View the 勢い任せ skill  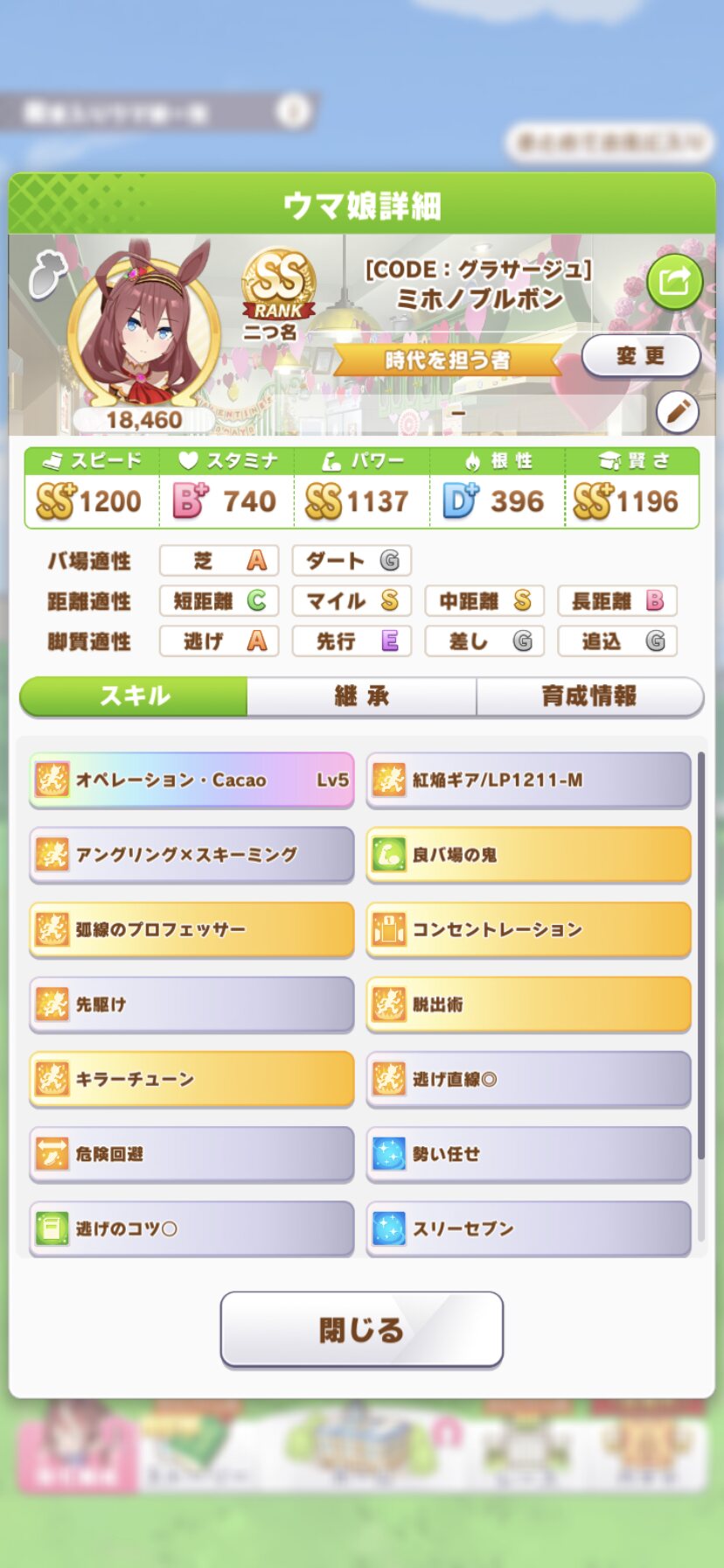[528, 1154]
